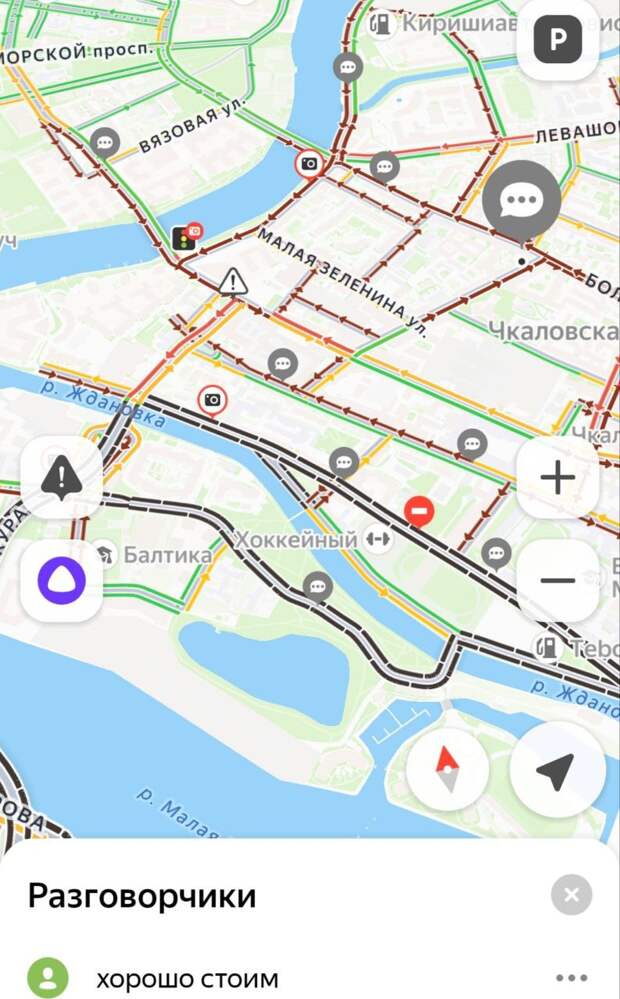Tap the no-entry road closure marker

(x=419, y=512)
